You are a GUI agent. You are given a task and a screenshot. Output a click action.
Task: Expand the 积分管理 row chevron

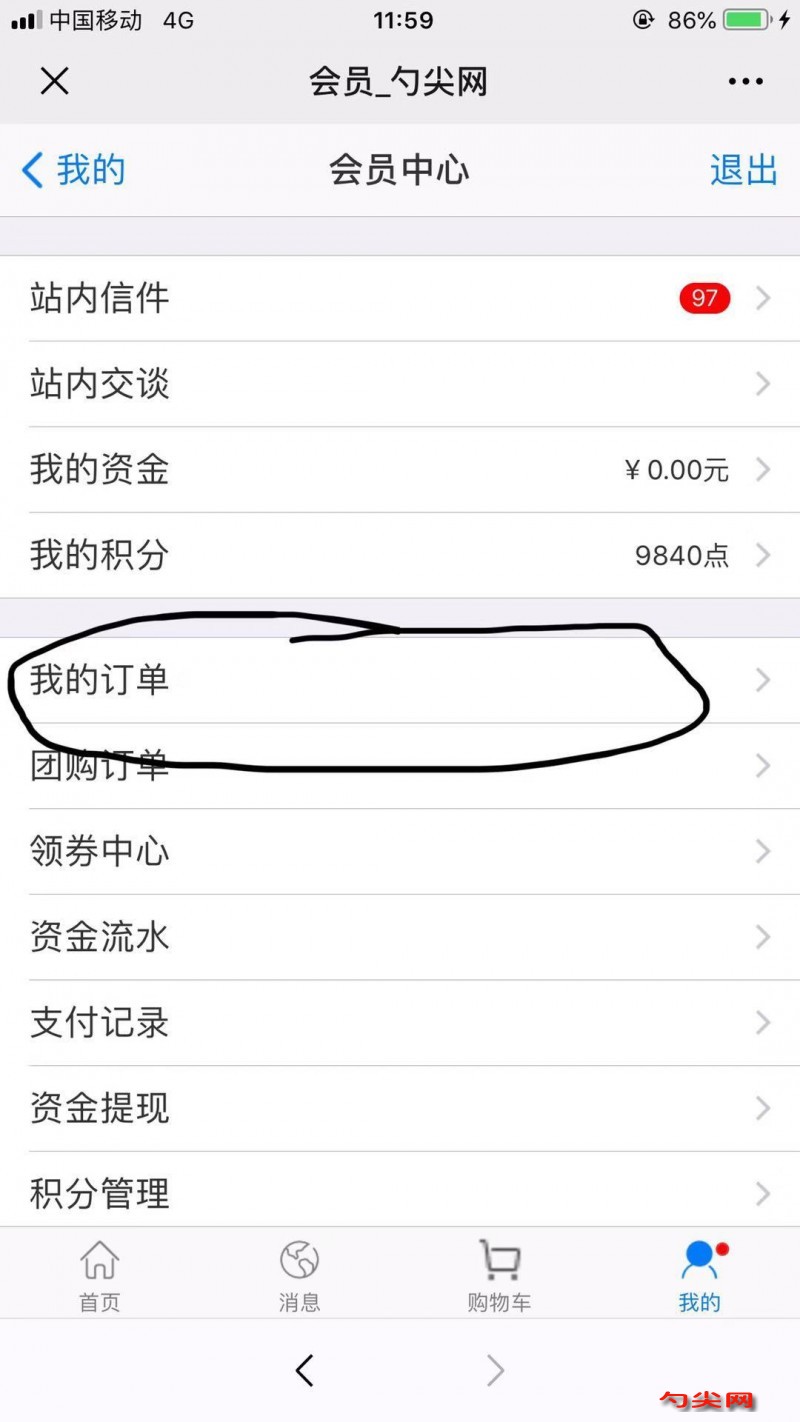(763, 1193)
